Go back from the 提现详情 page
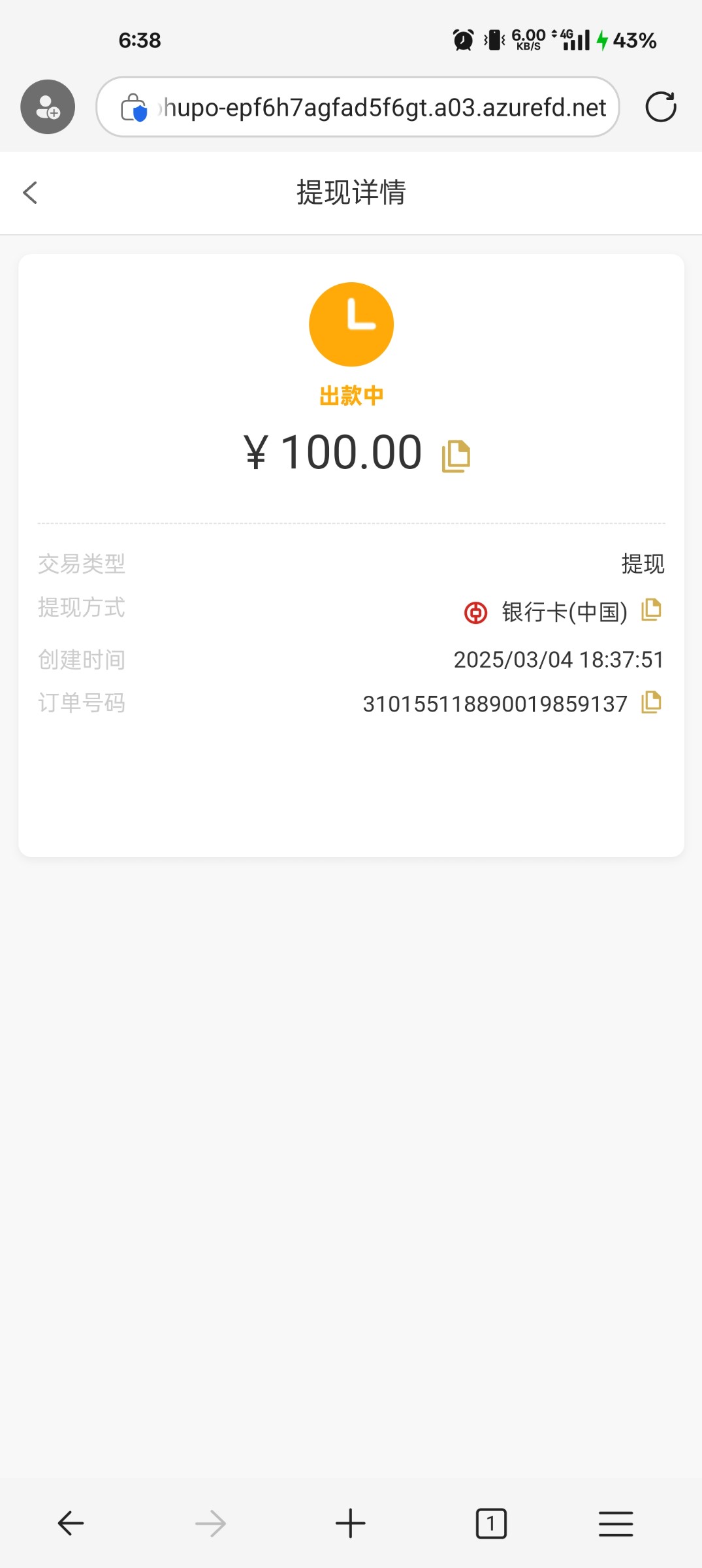The width and height of the screenshot is (702, 1568). (x=30, y=193)
